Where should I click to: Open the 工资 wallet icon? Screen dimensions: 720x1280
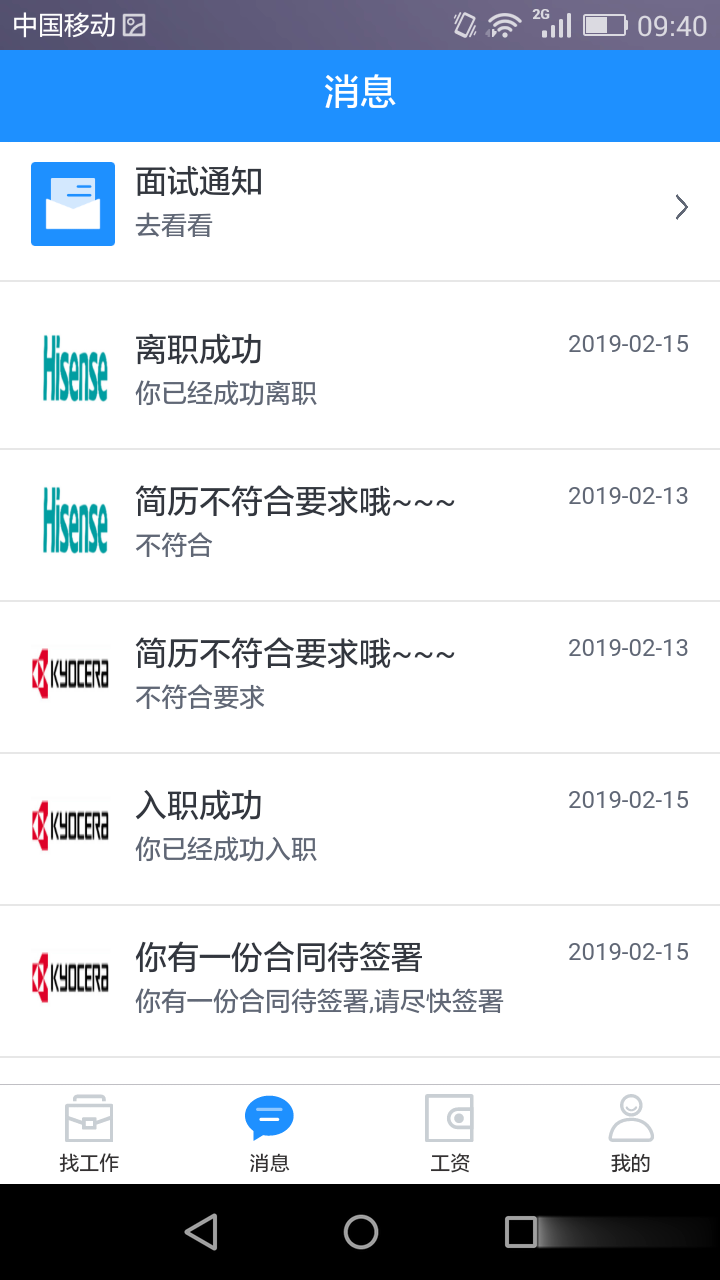pos(450,1118)
